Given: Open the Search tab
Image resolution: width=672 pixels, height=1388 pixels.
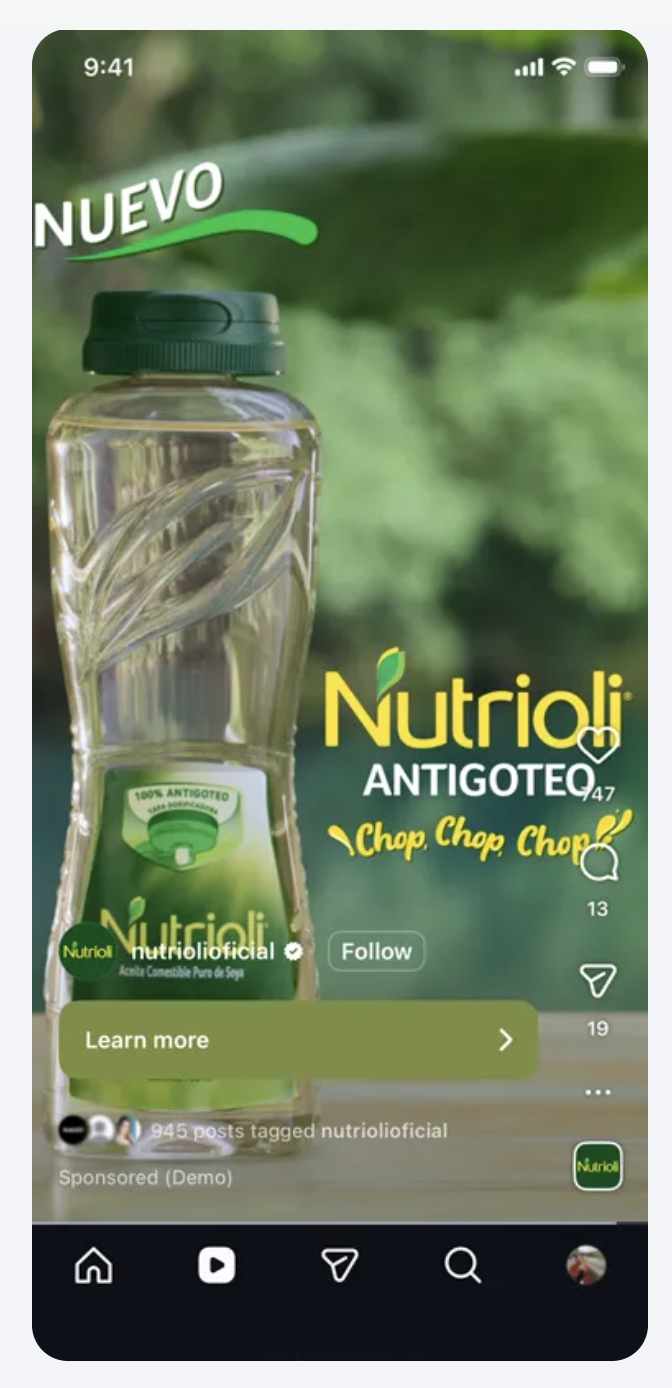Looking at the screenshot, I should [x=463, y=1266].
